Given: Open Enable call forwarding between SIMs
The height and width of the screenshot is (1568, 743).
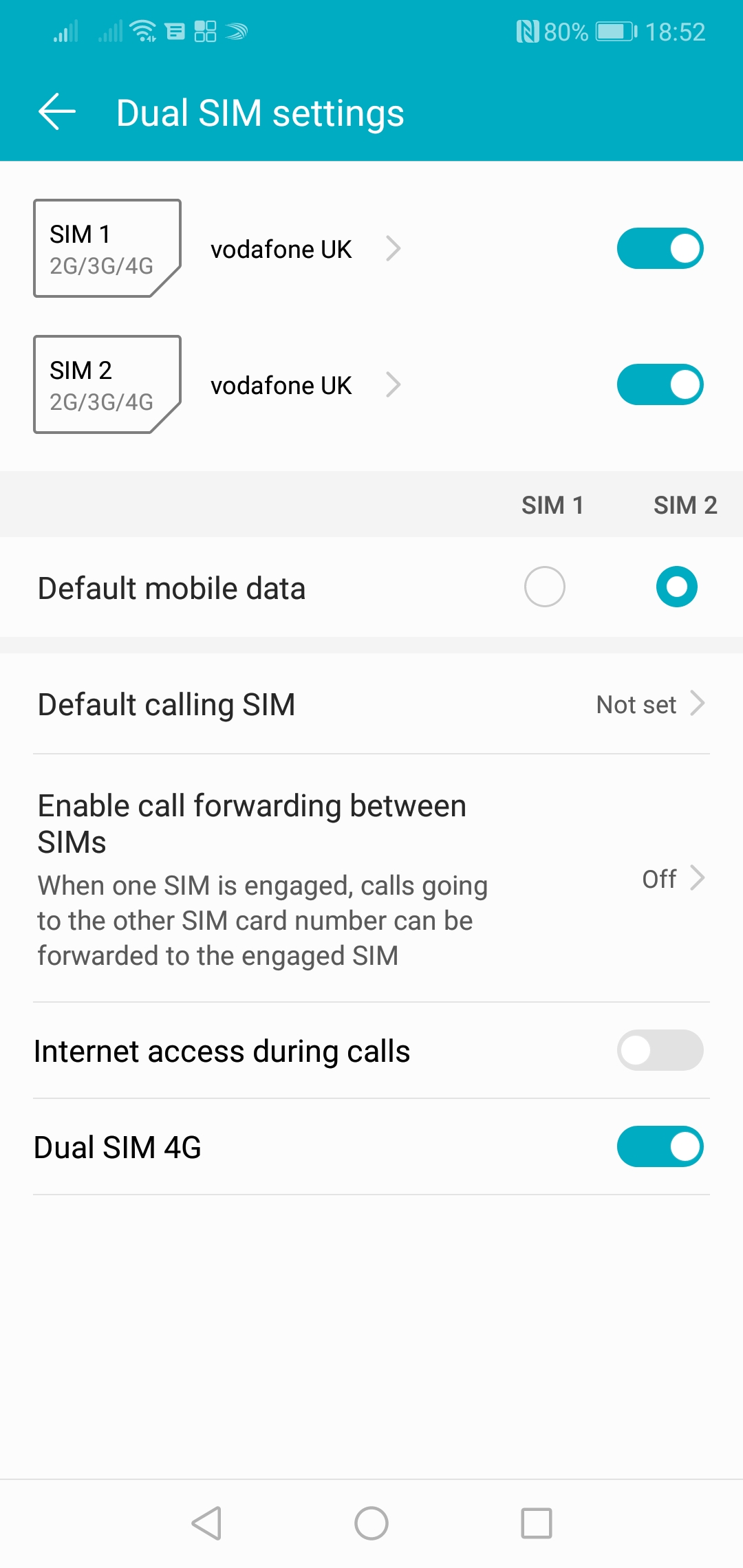Looking at the screenshot, I should tap(371, 878).
